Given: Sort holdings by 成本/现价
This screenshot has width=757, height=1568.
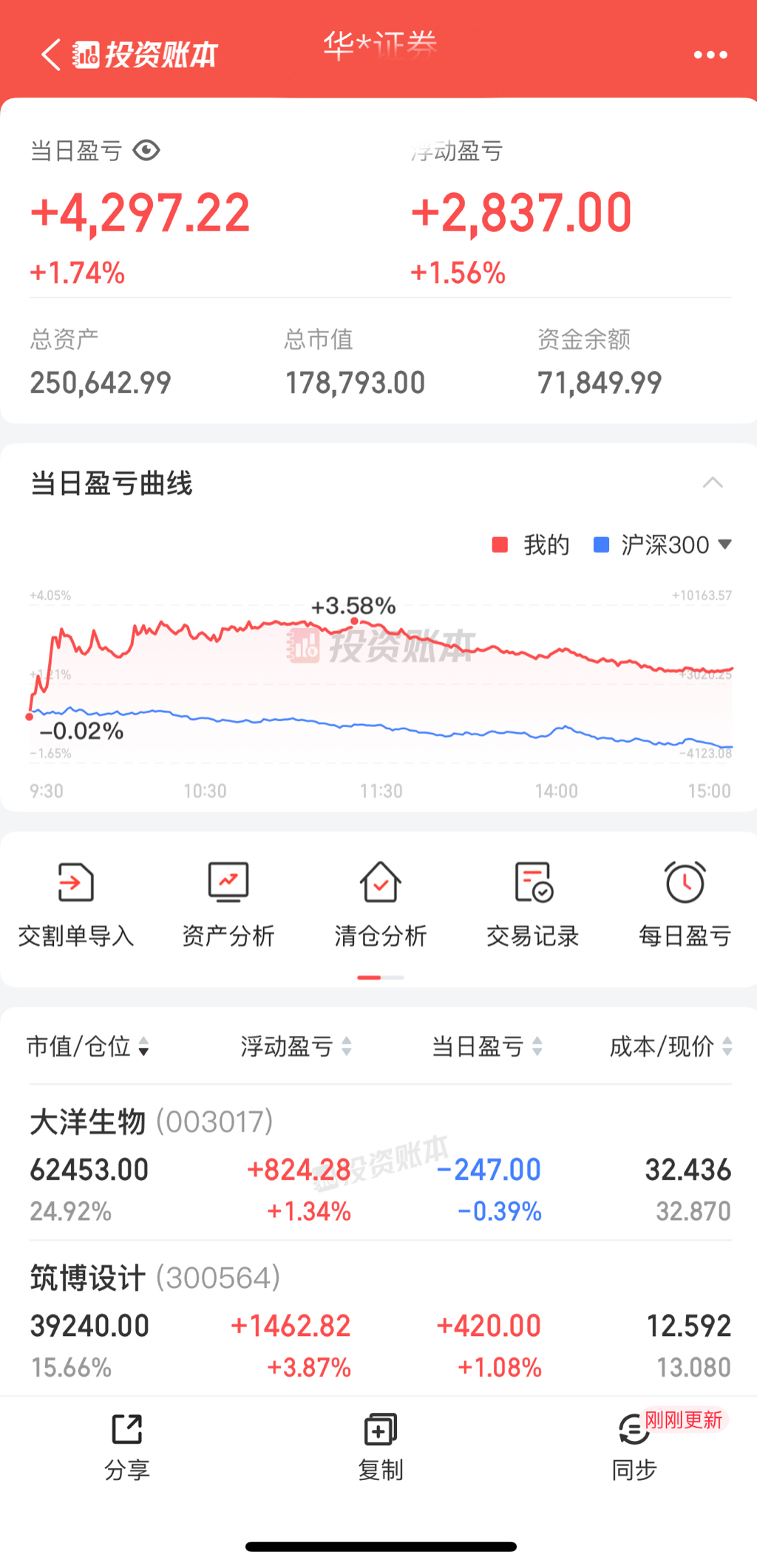Looking at the screenshot, I should click(x=671, y=1046).
